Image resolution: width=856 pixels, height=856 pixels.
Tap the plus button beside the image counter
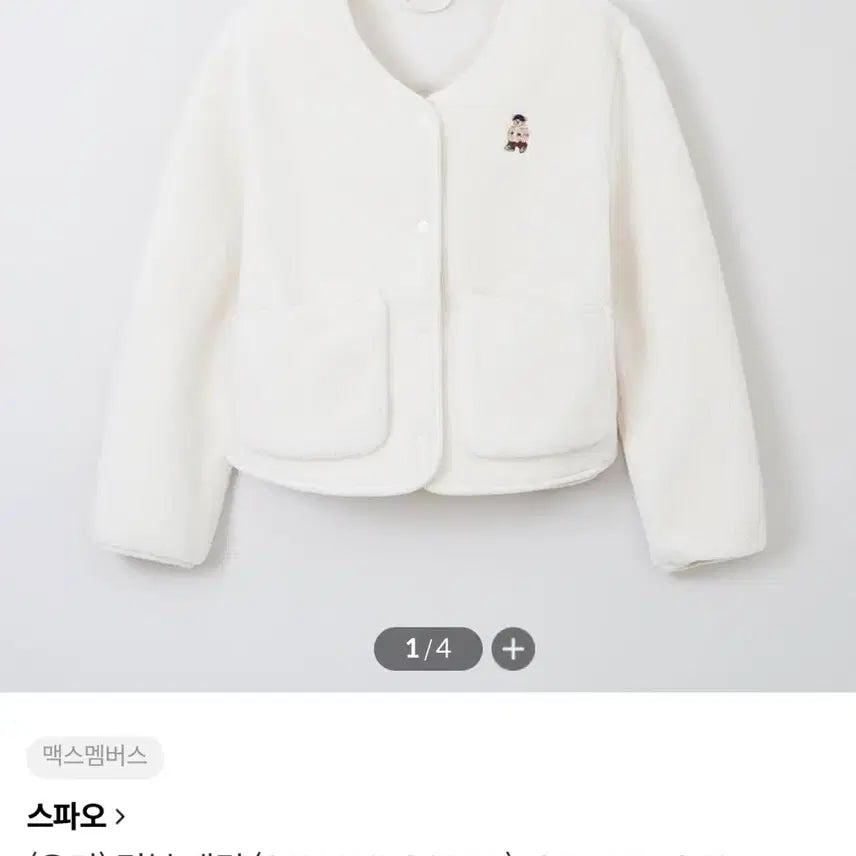tap(513, 649)
